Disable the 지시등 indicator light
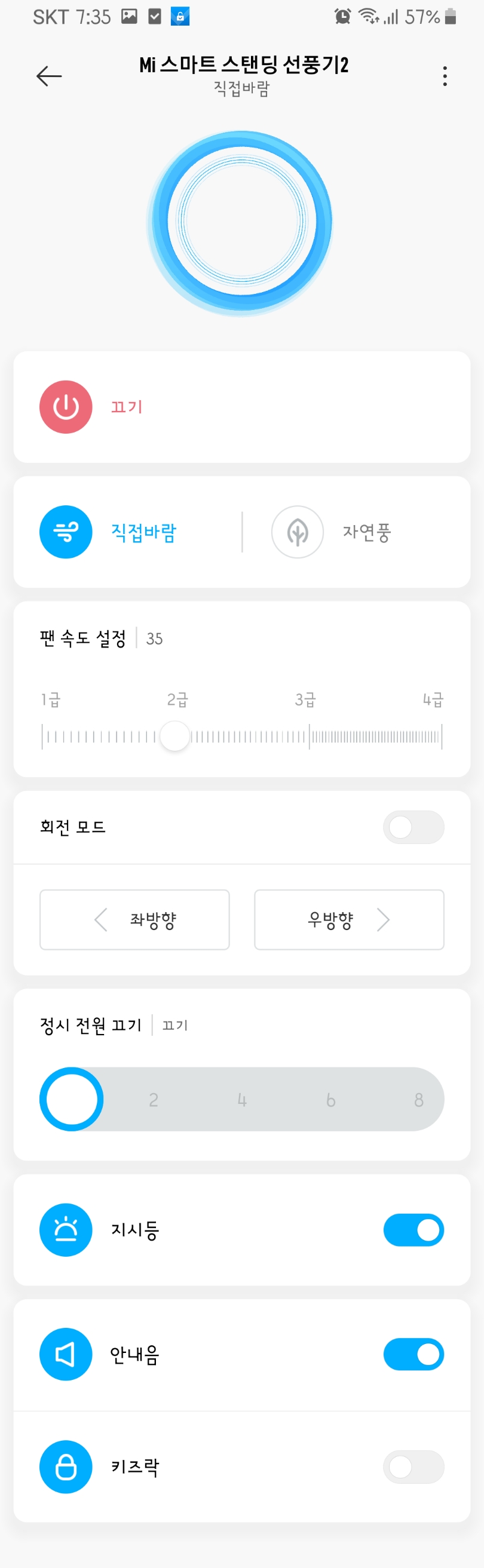The image size is (484, 1568). pyautogui.click(x=413, y=1230)
